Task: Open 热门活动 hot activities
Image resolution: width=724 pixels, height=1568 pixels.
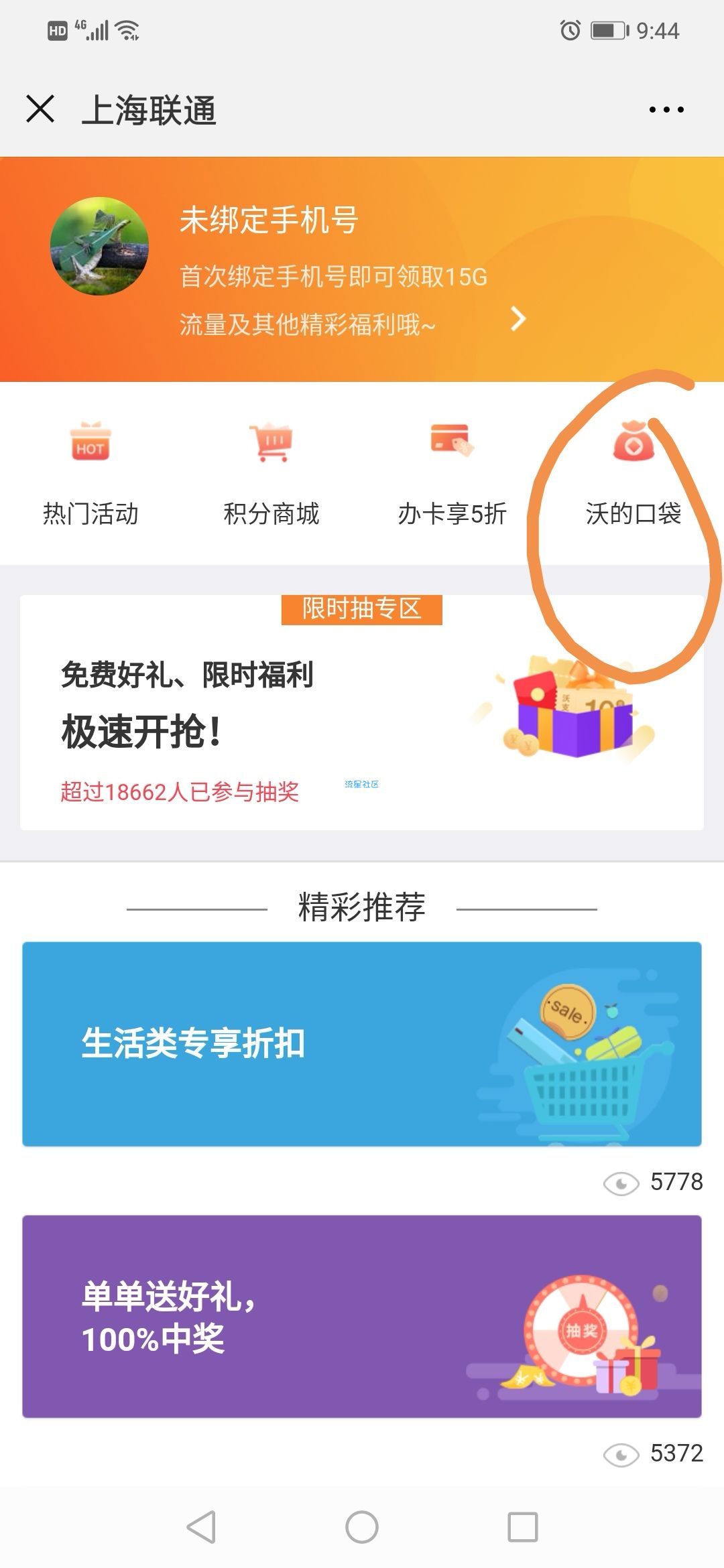Action: tap(90, 472)
